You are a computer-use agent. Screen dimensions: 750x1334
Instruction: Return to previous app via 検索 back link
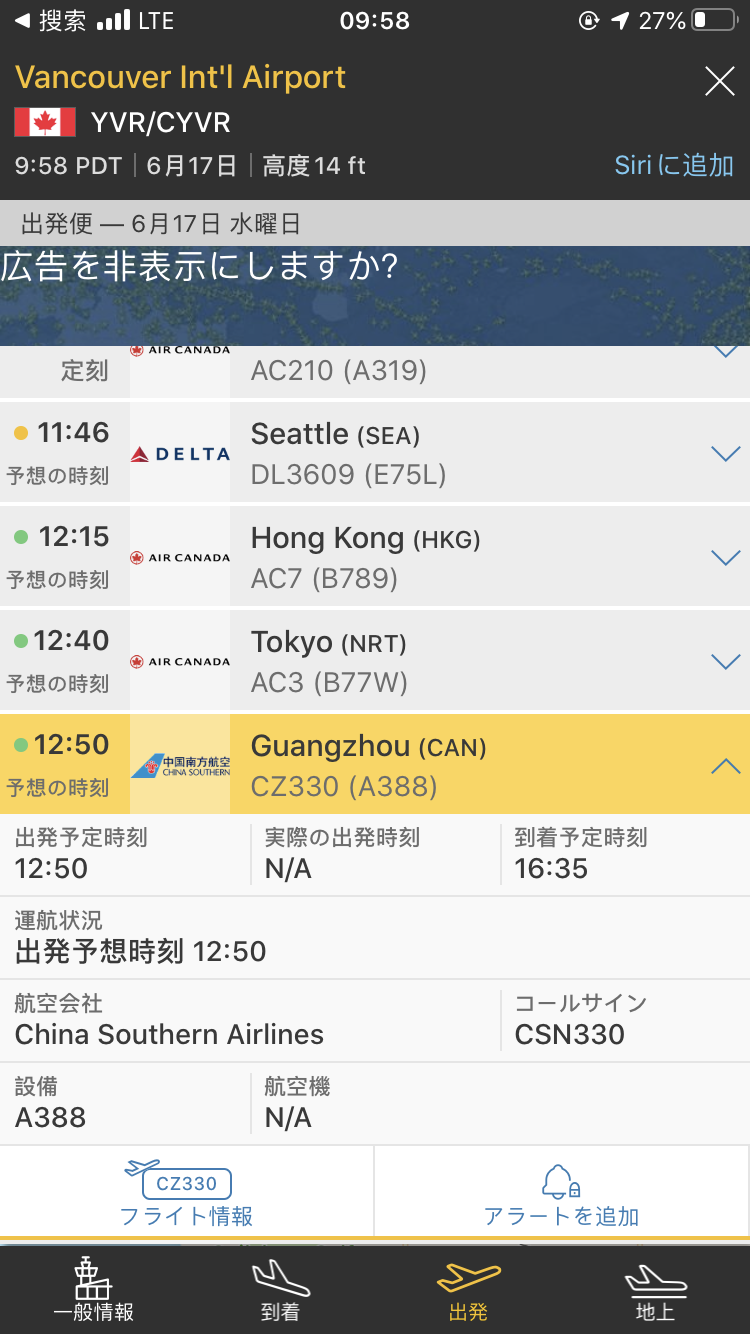[x=50, y=21]
